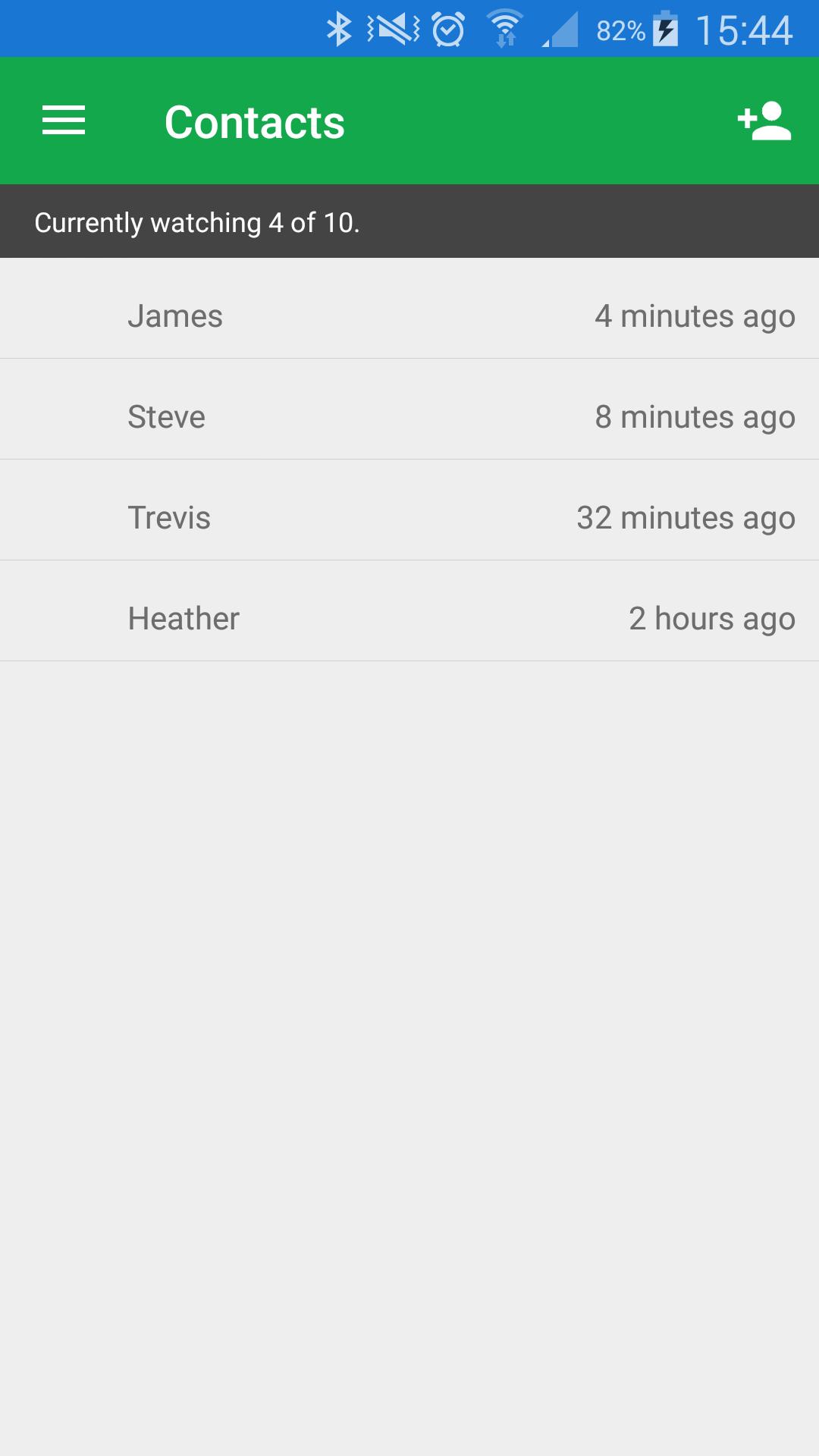Tap the Heather contact row
This screenshot has width=819, height=1456.
coord(409,619)
